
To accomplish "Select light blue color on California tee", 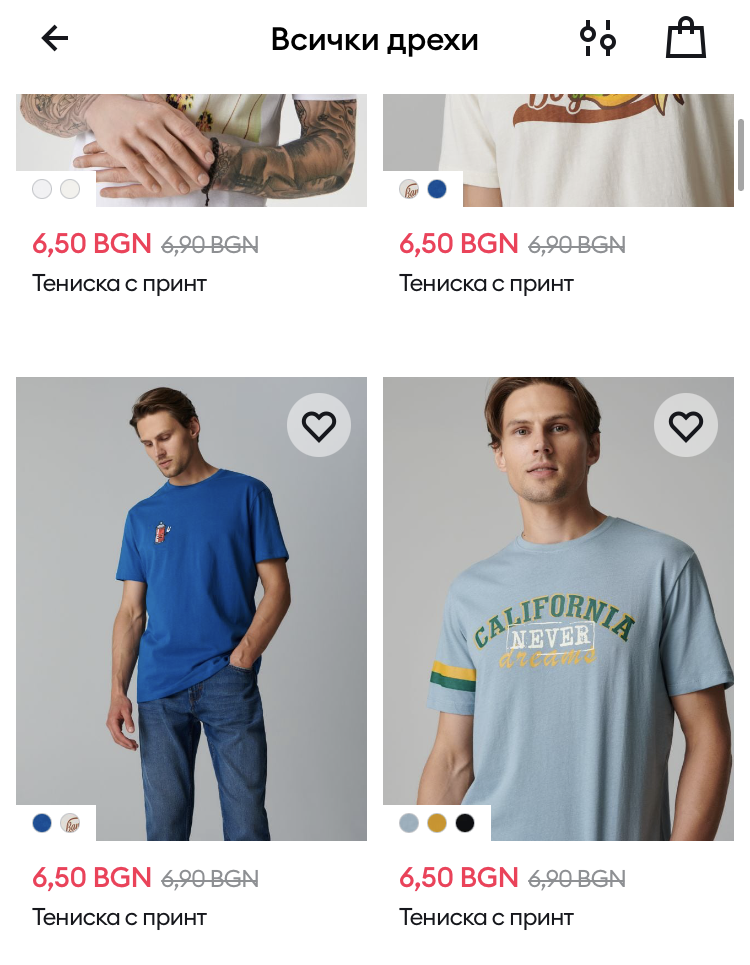I will [x=409, y=823].
